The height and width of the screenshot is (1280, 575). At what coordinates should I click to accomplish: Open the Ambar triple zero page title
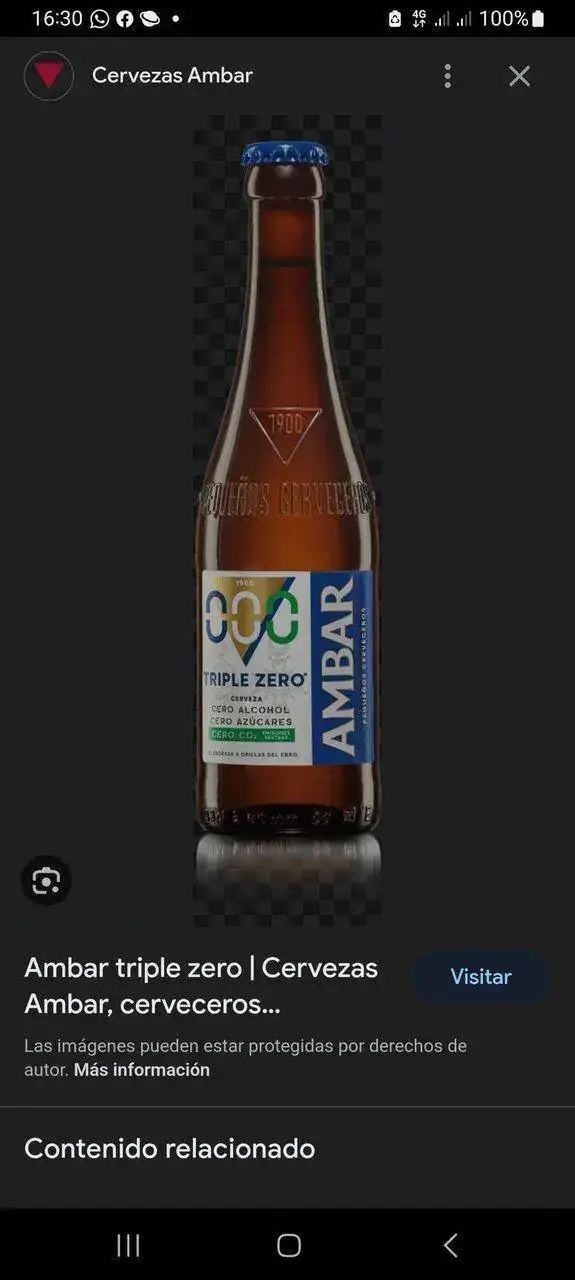tap(201, 986)
